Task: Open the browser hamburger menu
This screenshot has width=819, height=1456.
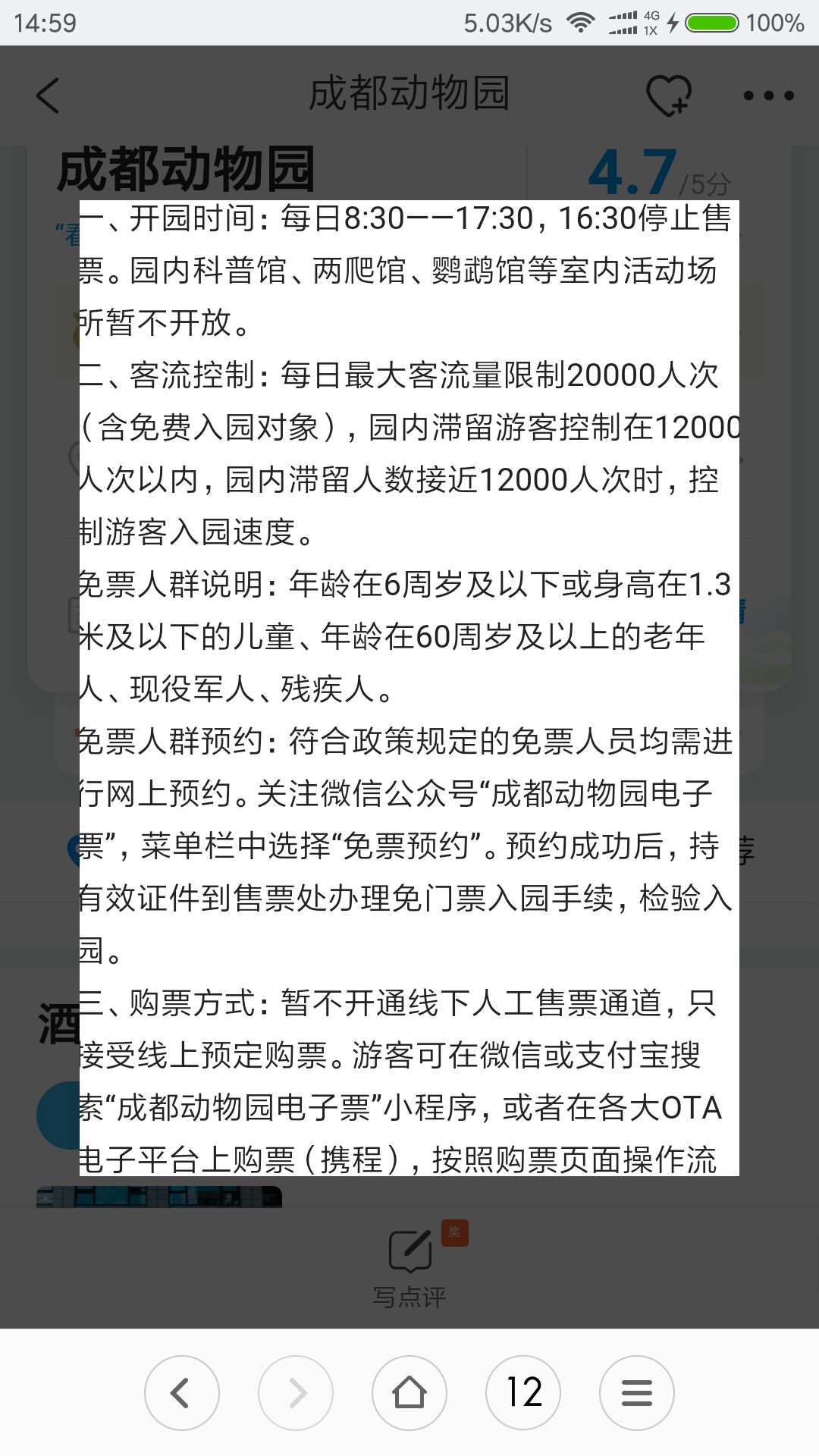Action: (637, 1393)
